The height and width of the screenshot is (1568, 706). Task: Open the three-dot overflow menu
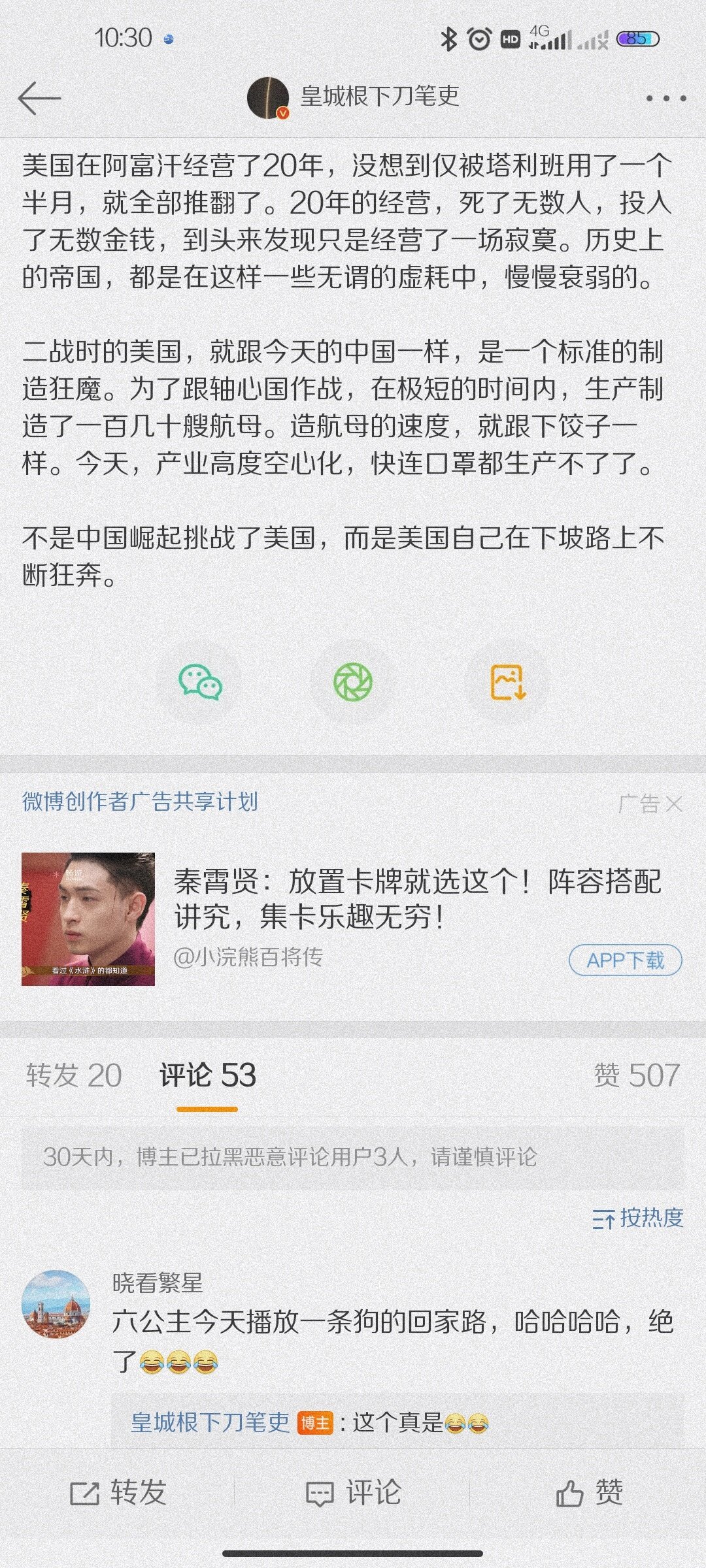click(665, 99)
